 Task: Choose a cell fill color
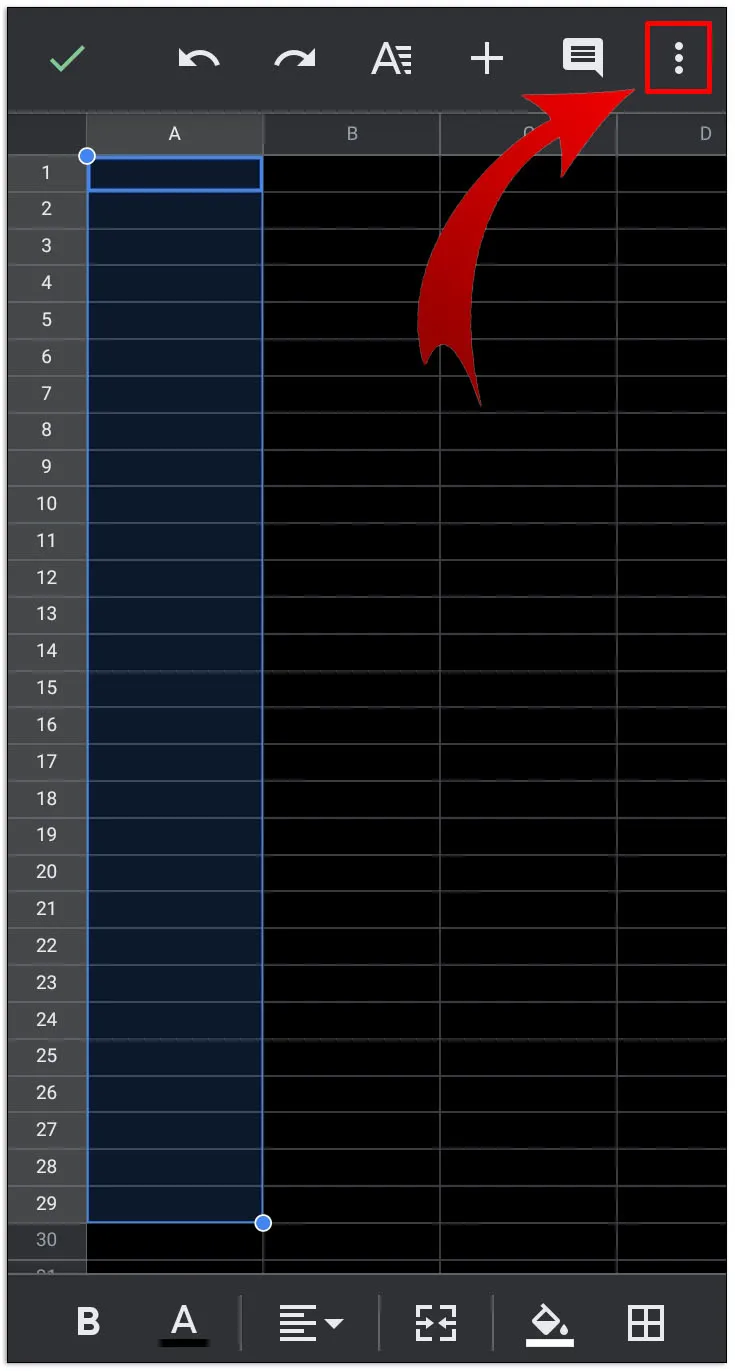tap(549, 1323)
